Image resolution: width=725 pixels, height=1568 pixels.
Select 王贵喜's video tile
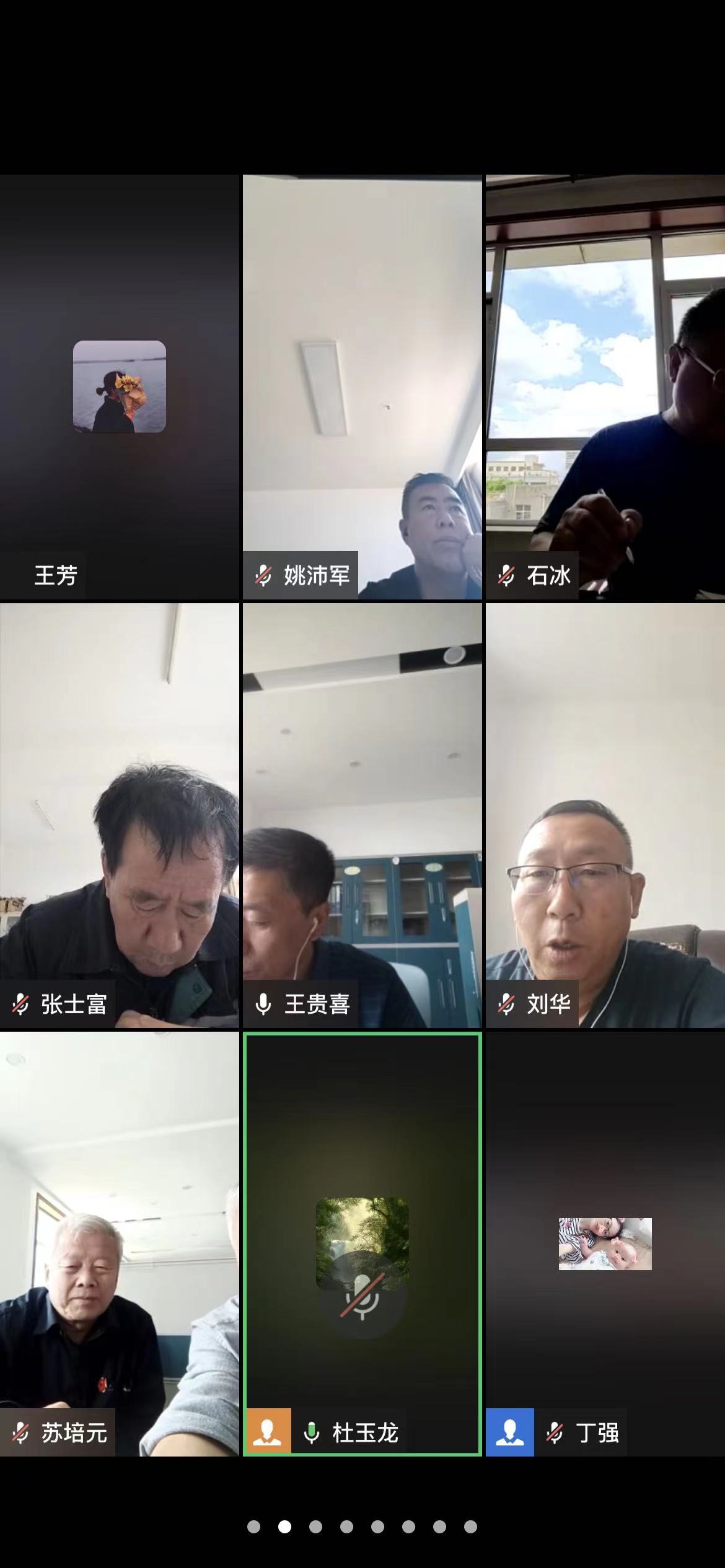(362, 816)
